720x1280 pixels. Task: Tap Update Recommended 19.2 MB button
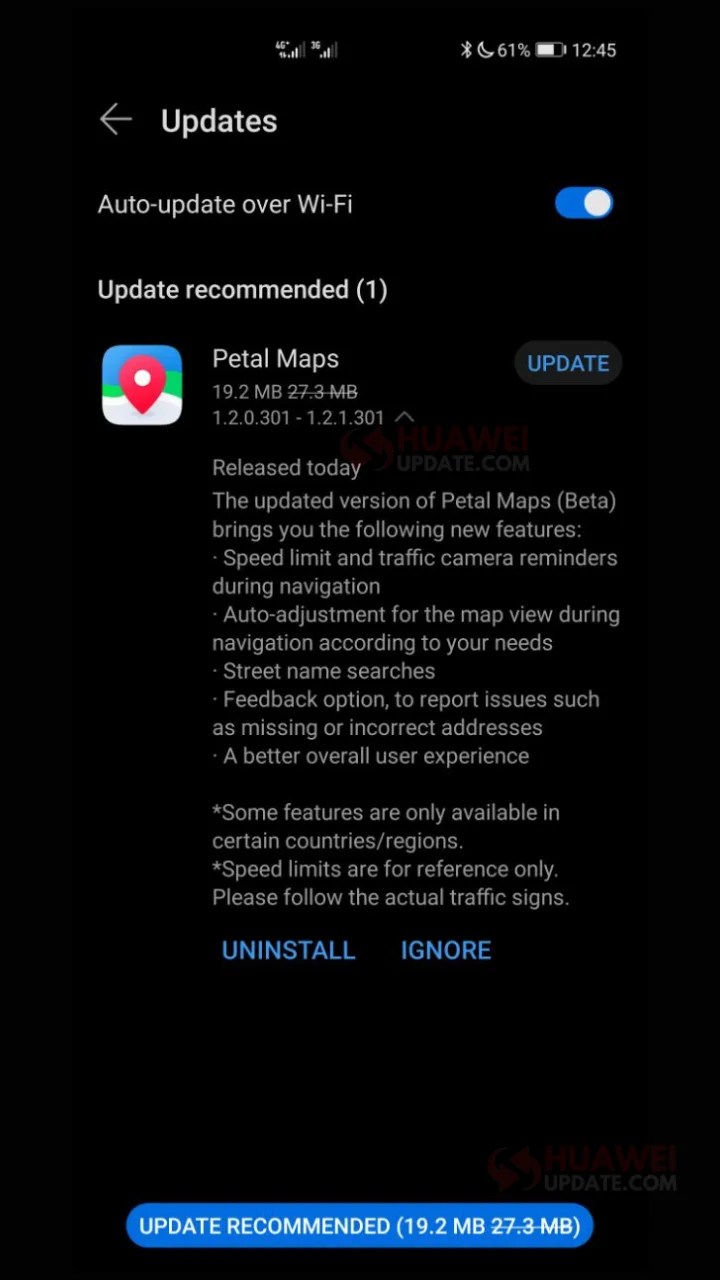point(360,1226)
